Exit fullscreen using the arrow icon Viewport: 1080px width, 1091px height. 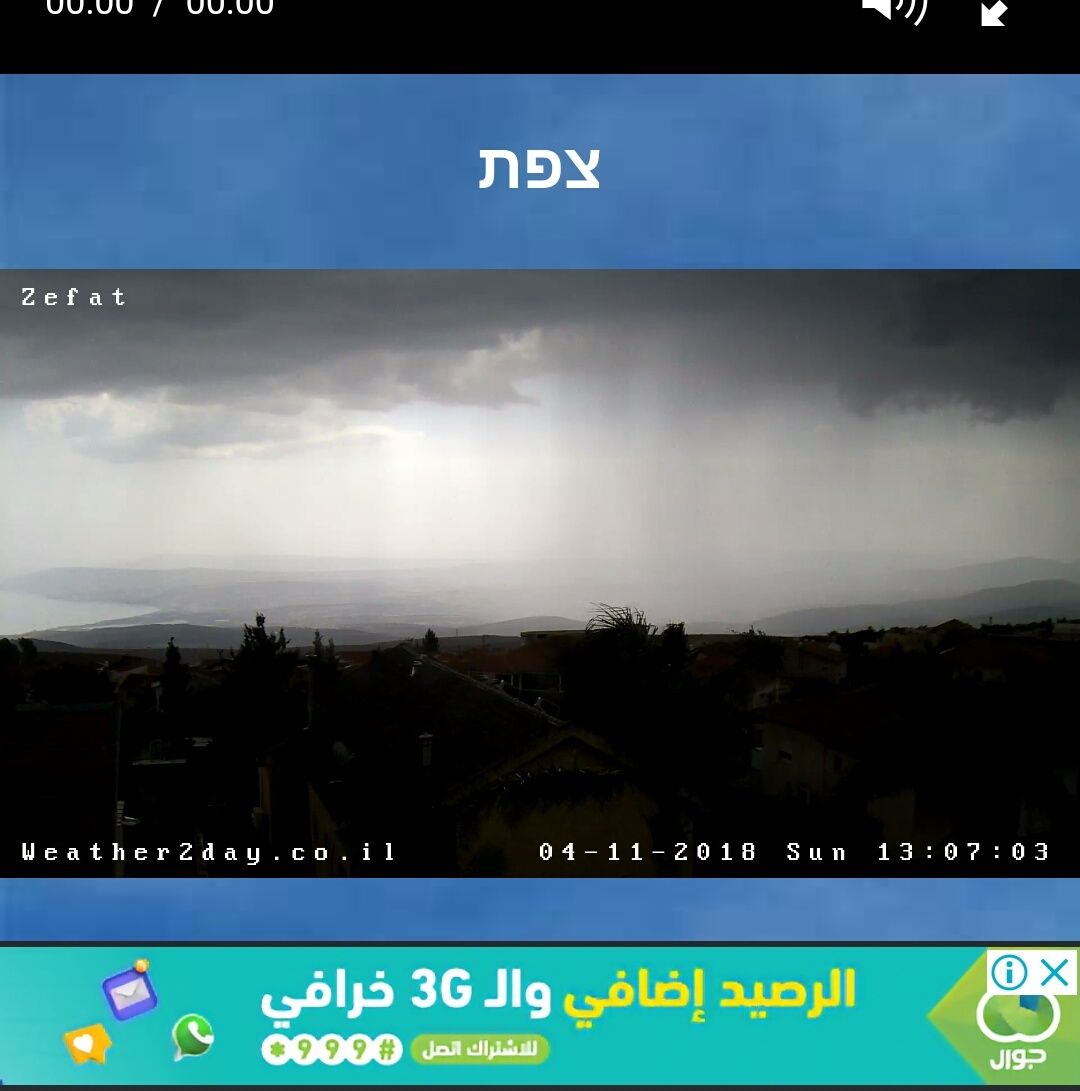pos(993,12)
